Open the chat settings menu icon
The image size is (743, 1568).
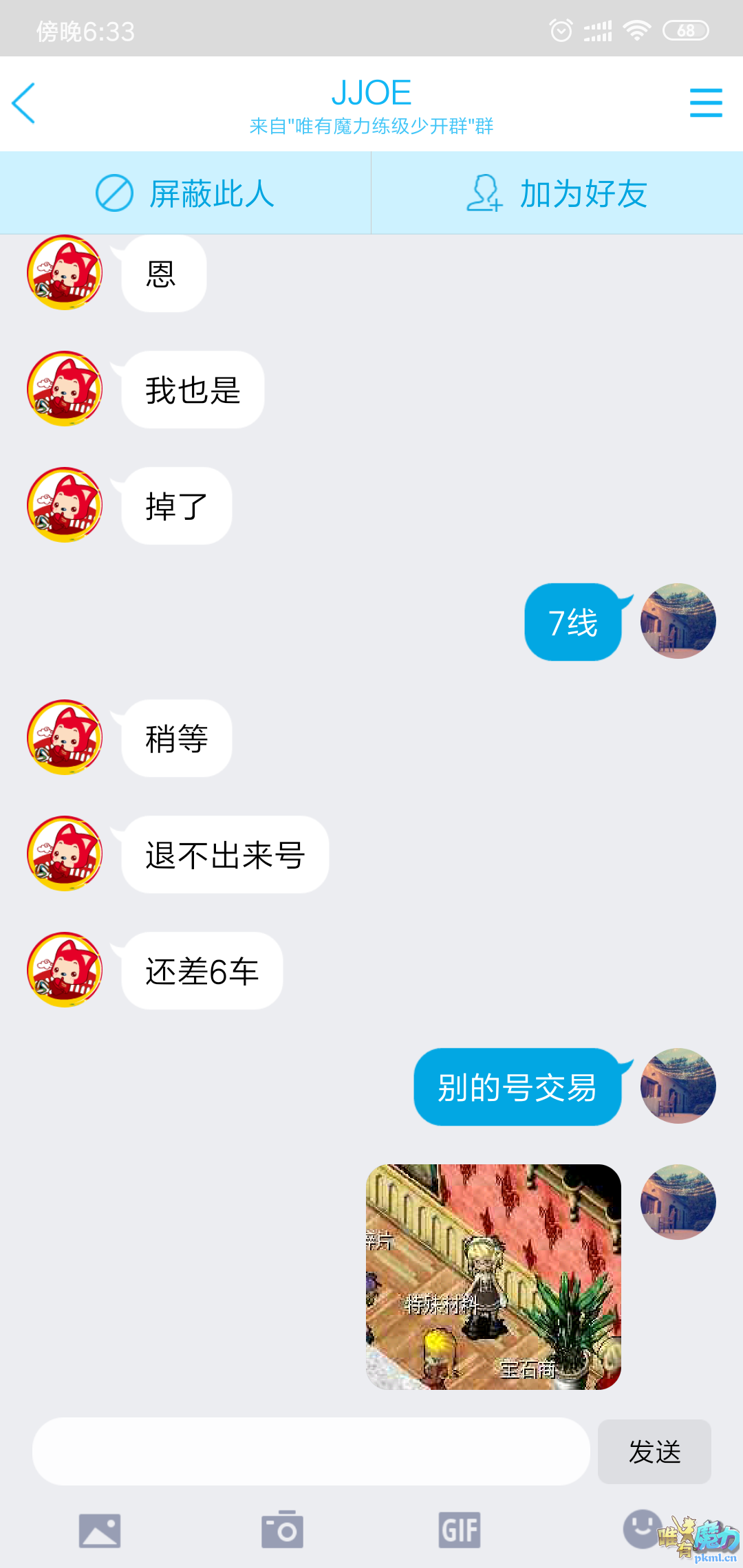(705, 103)
